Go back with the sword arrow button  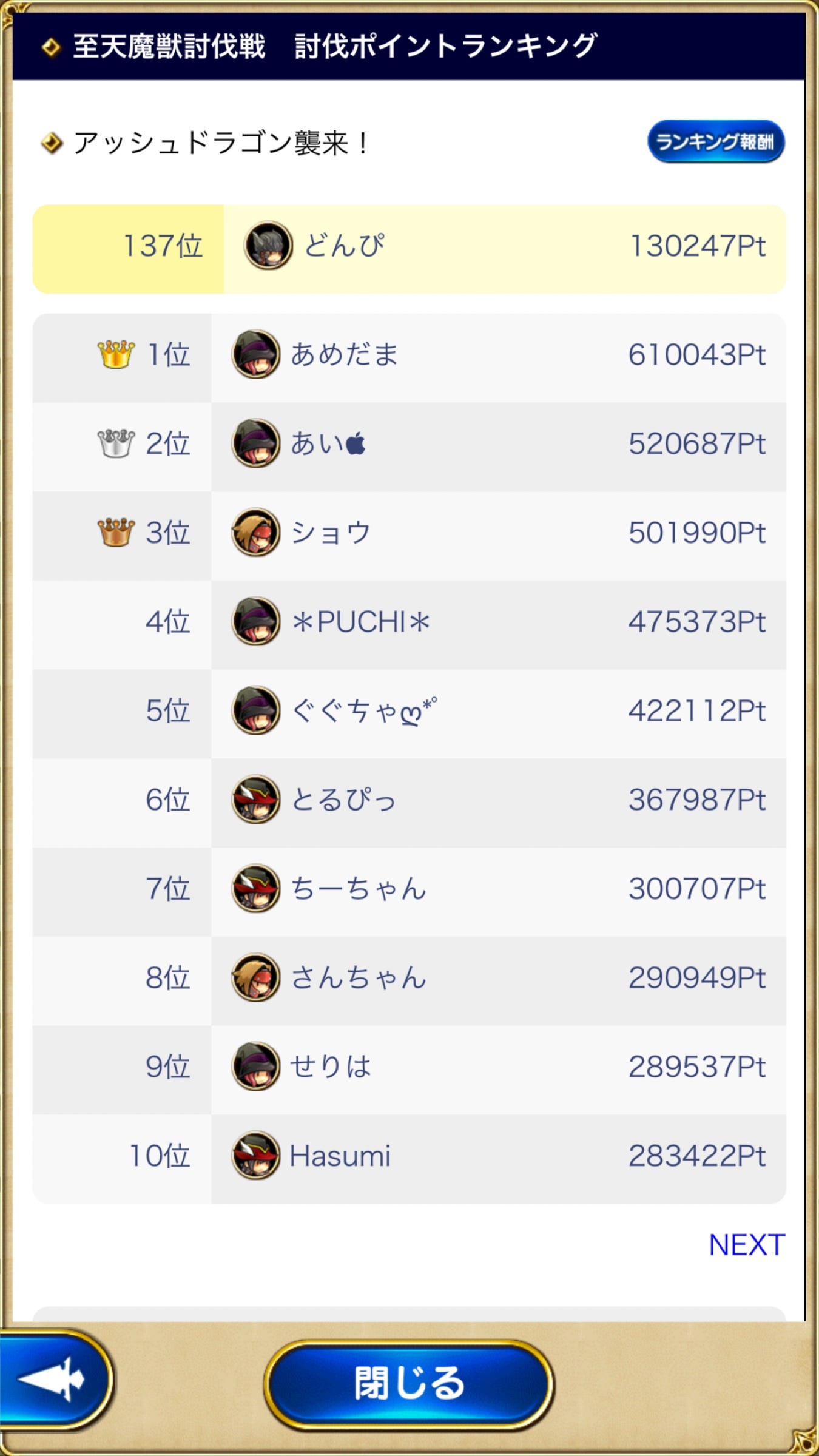tap(56, 1378)
